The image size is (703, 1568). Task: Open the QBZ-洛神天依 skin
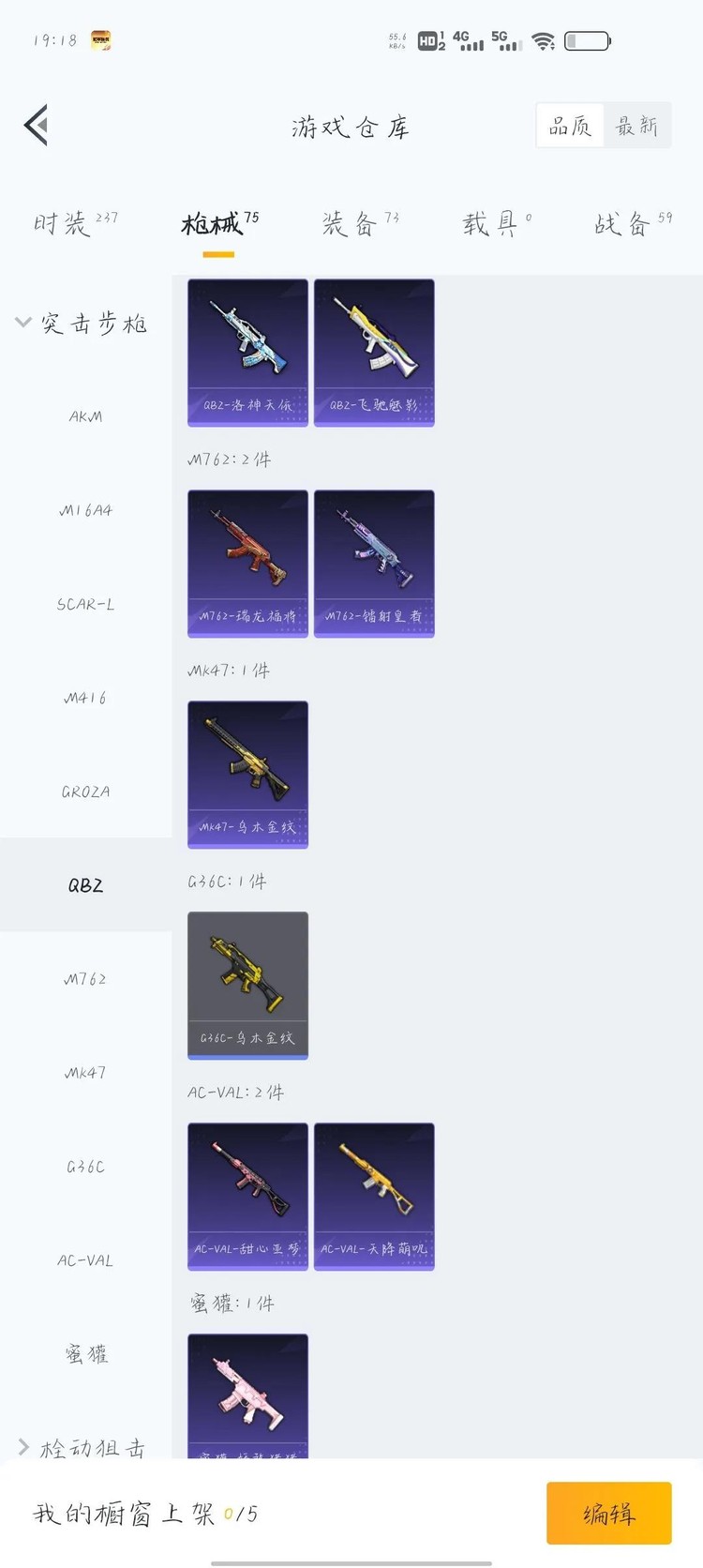tap(247, 352)
